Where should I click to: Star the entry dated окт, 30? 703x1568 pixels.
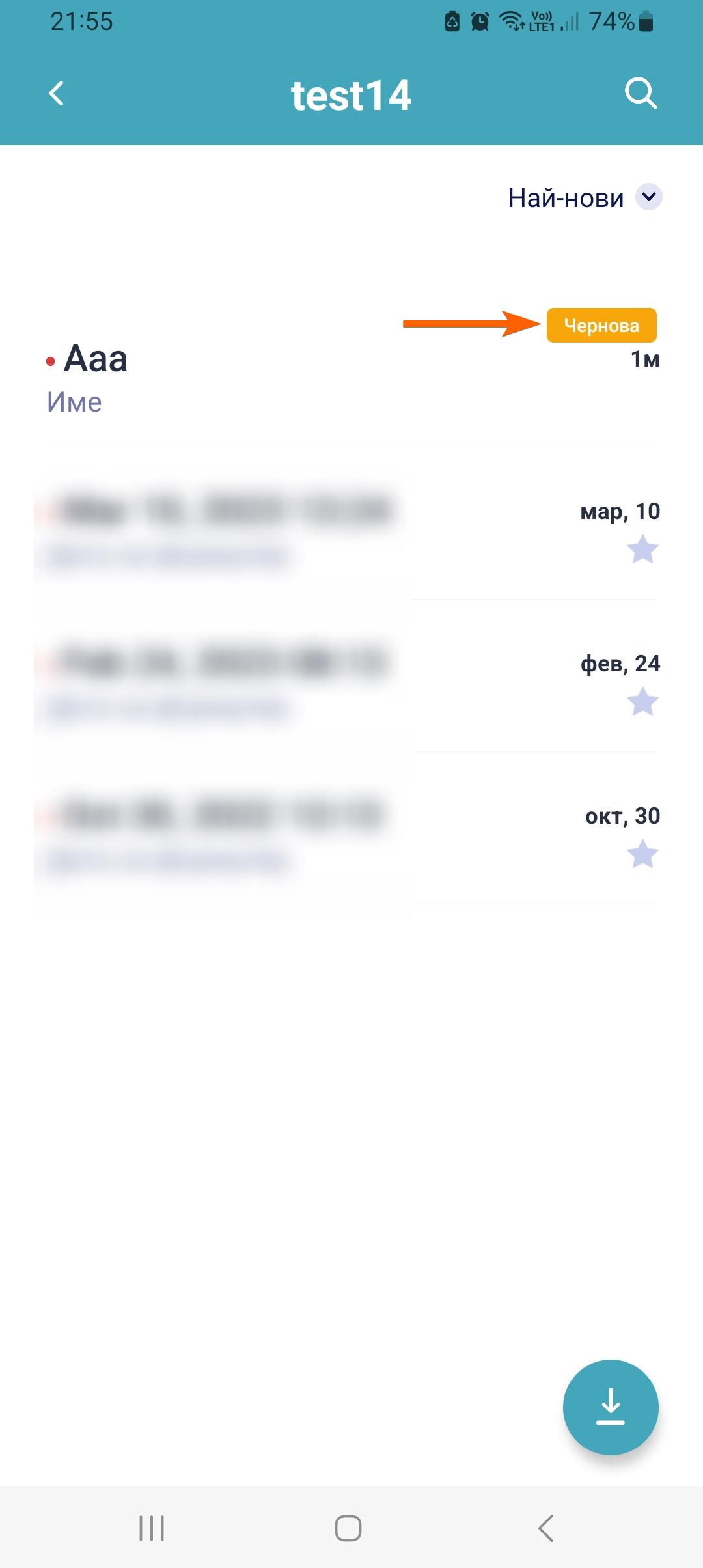coord(642,854)
